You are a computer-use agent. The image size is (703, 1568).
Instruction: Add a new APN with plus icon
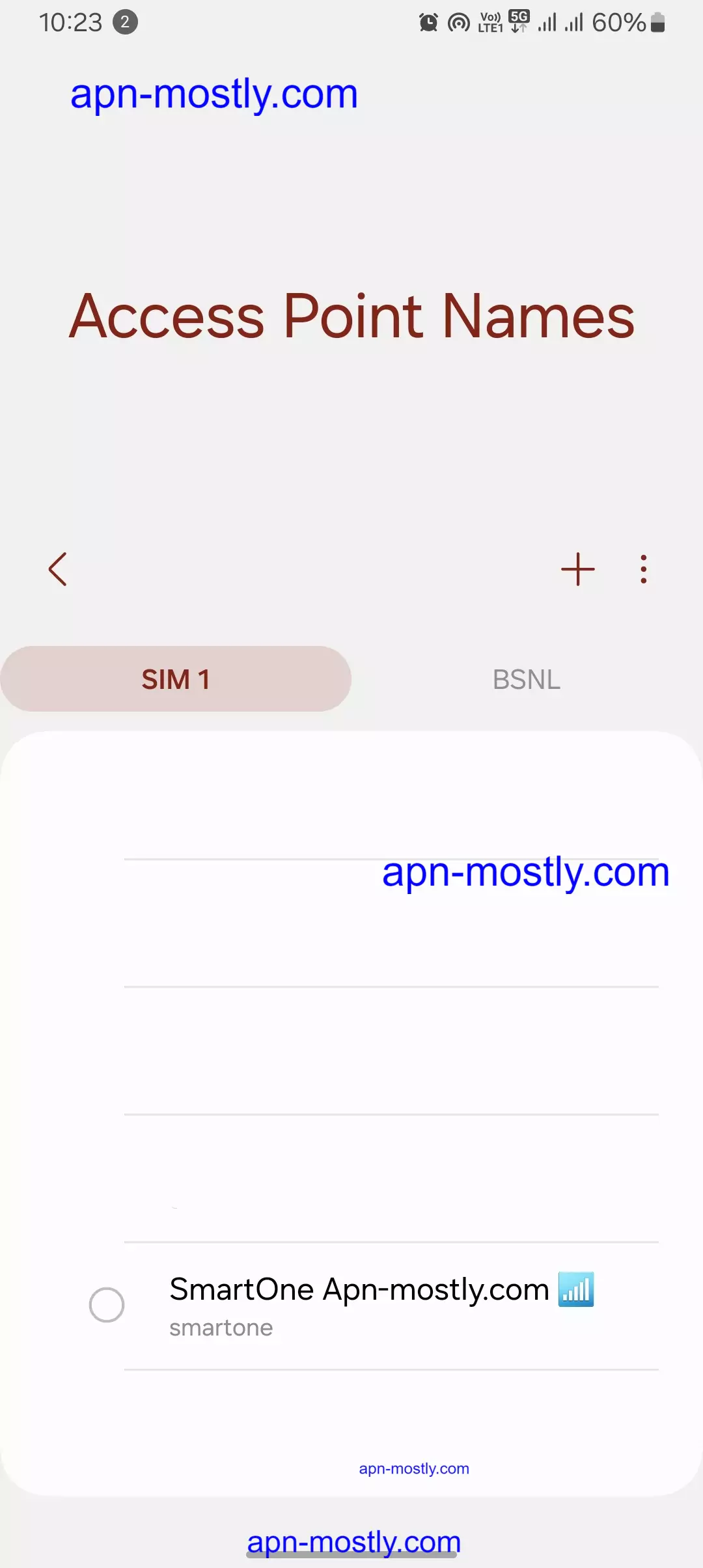pyautogui.click(x=578, y=569)
